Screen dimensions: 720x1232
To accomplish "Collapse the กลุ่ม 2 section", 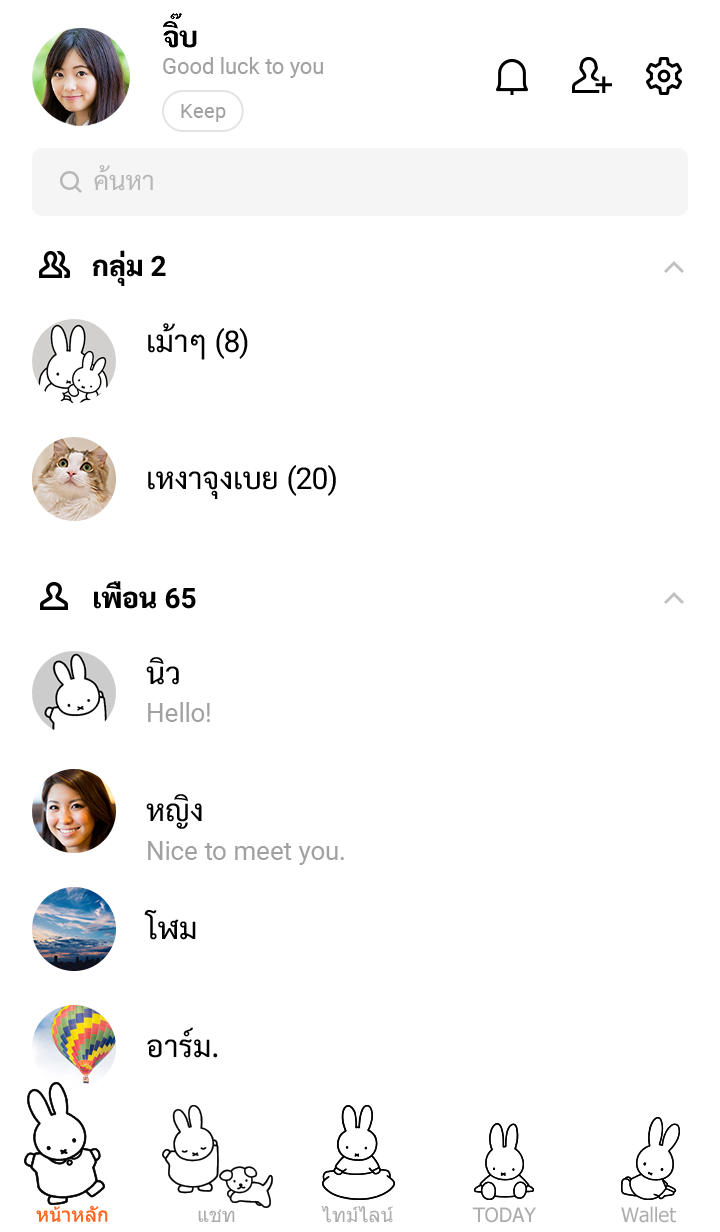I will [674, 267].
